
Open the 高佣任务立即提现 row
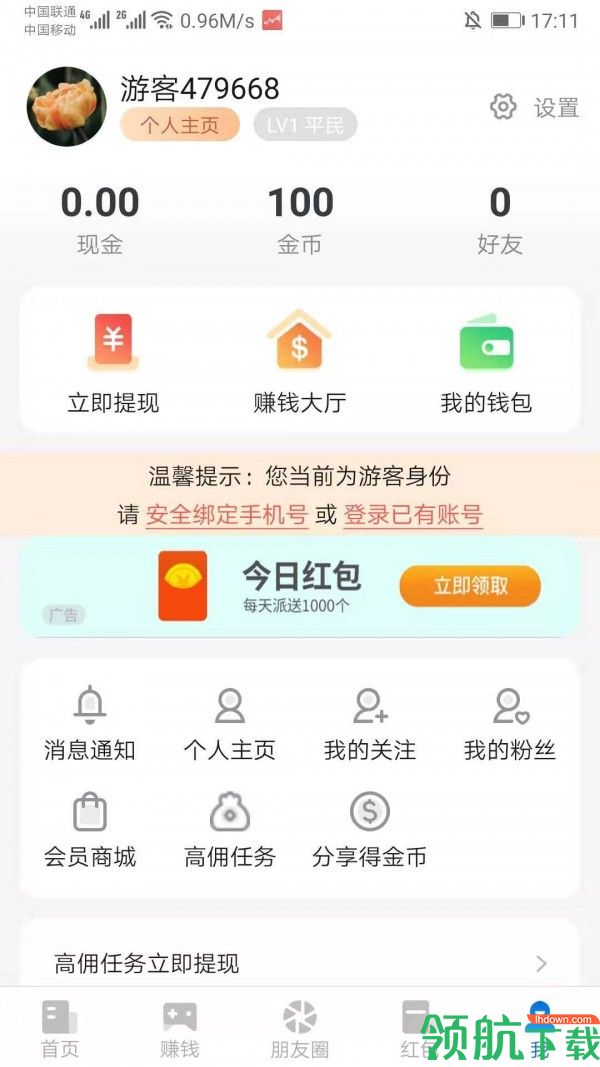click(300, 964)
